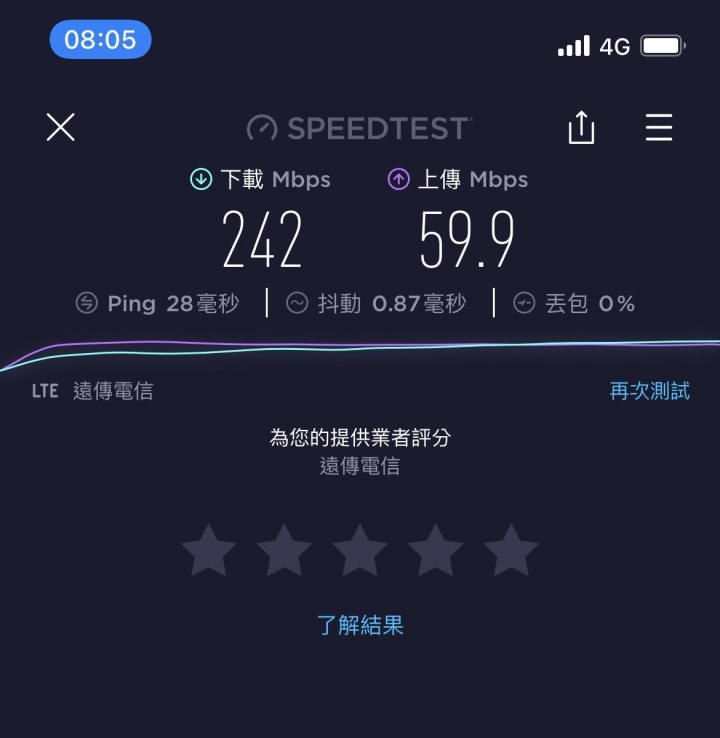Rate 遠傳電信 five stars
This screenshot has height=738, width=720.
point(511,551)
